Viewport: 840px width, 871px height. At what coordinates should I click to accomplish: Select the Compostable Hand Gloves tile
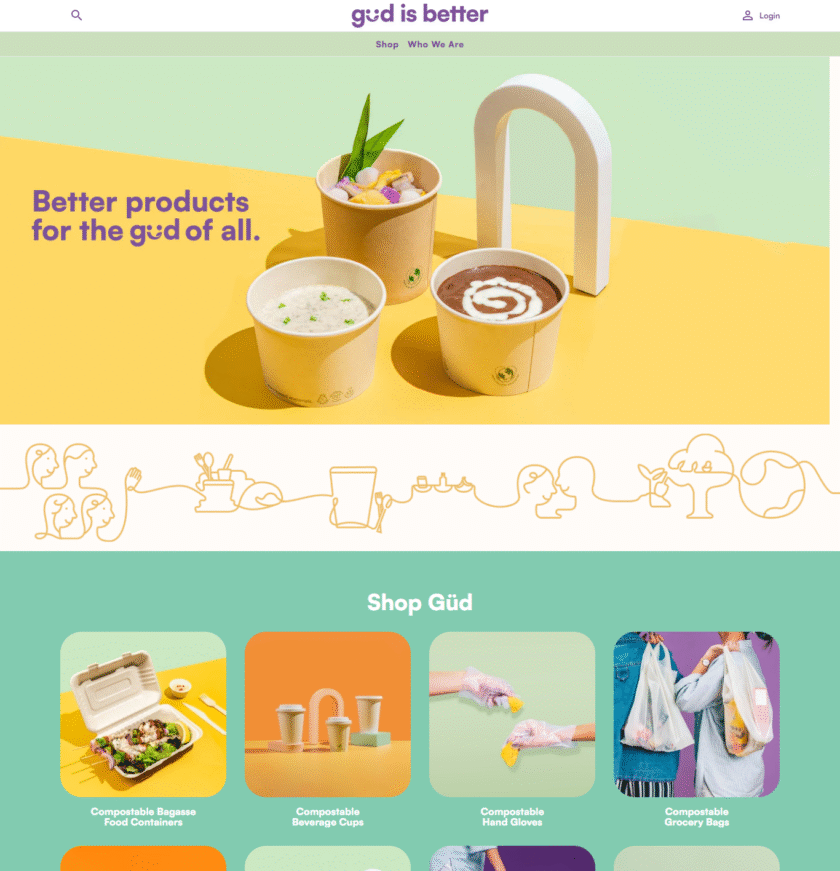pyautogui.click(x=512, y=714)
